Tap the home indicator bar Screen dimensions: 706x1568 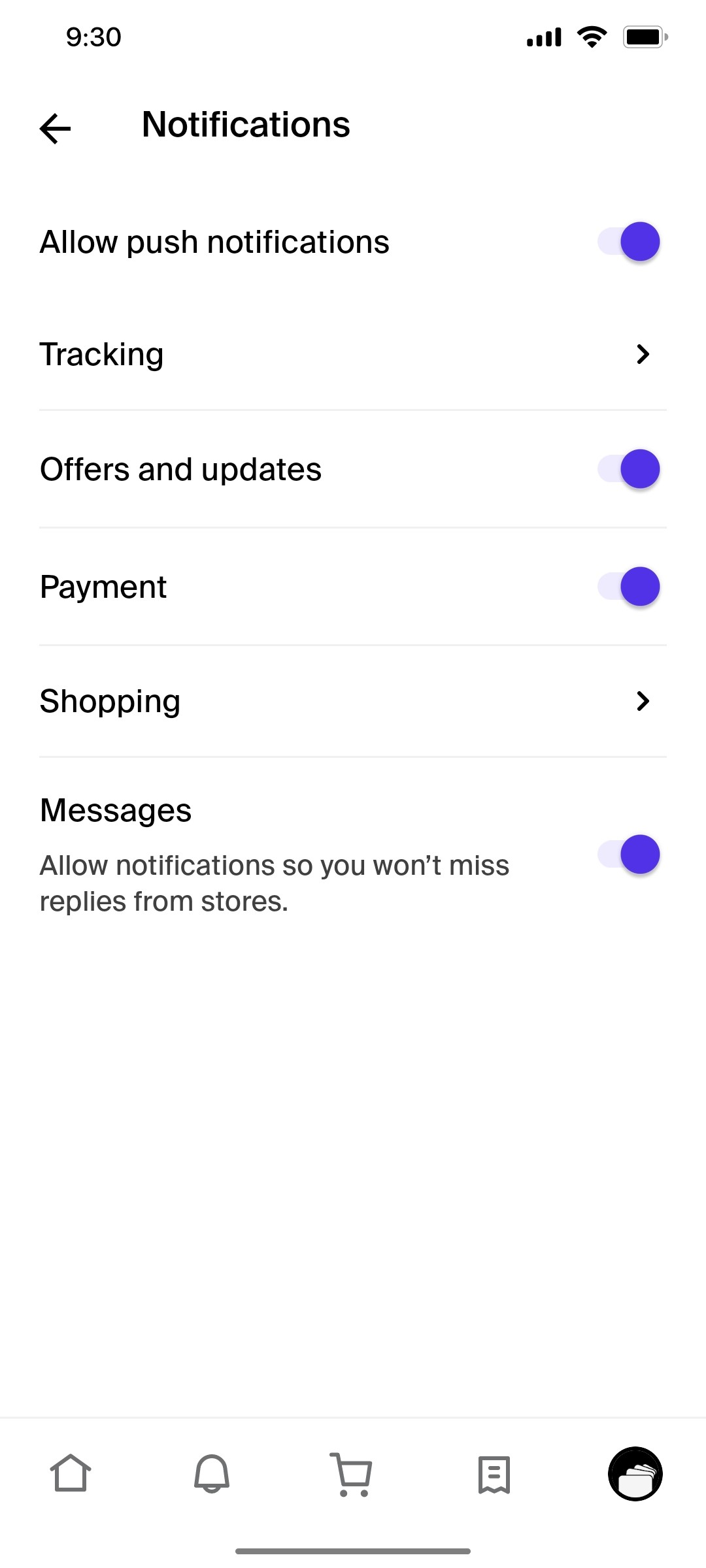point(353,1549)
